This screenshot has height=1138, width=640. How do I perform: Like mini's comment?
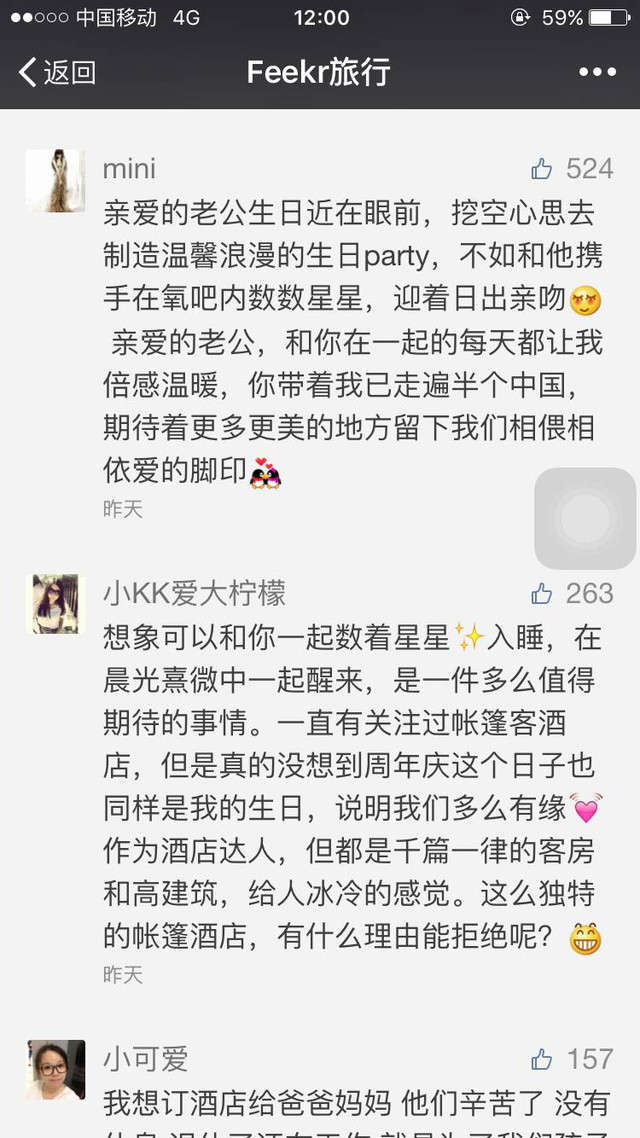[542, 169]
